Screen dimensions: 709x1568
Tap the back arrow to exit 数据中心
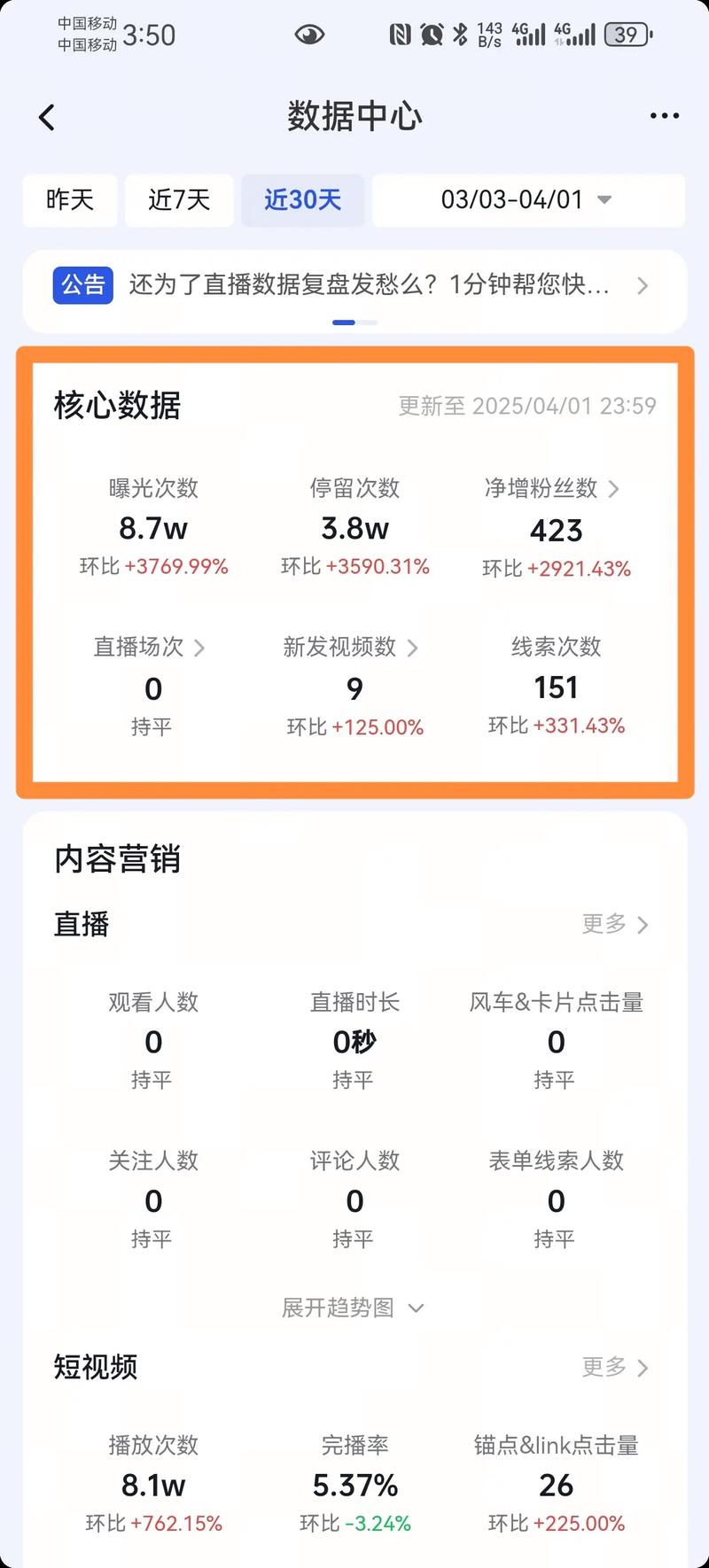tap(46, 116)
